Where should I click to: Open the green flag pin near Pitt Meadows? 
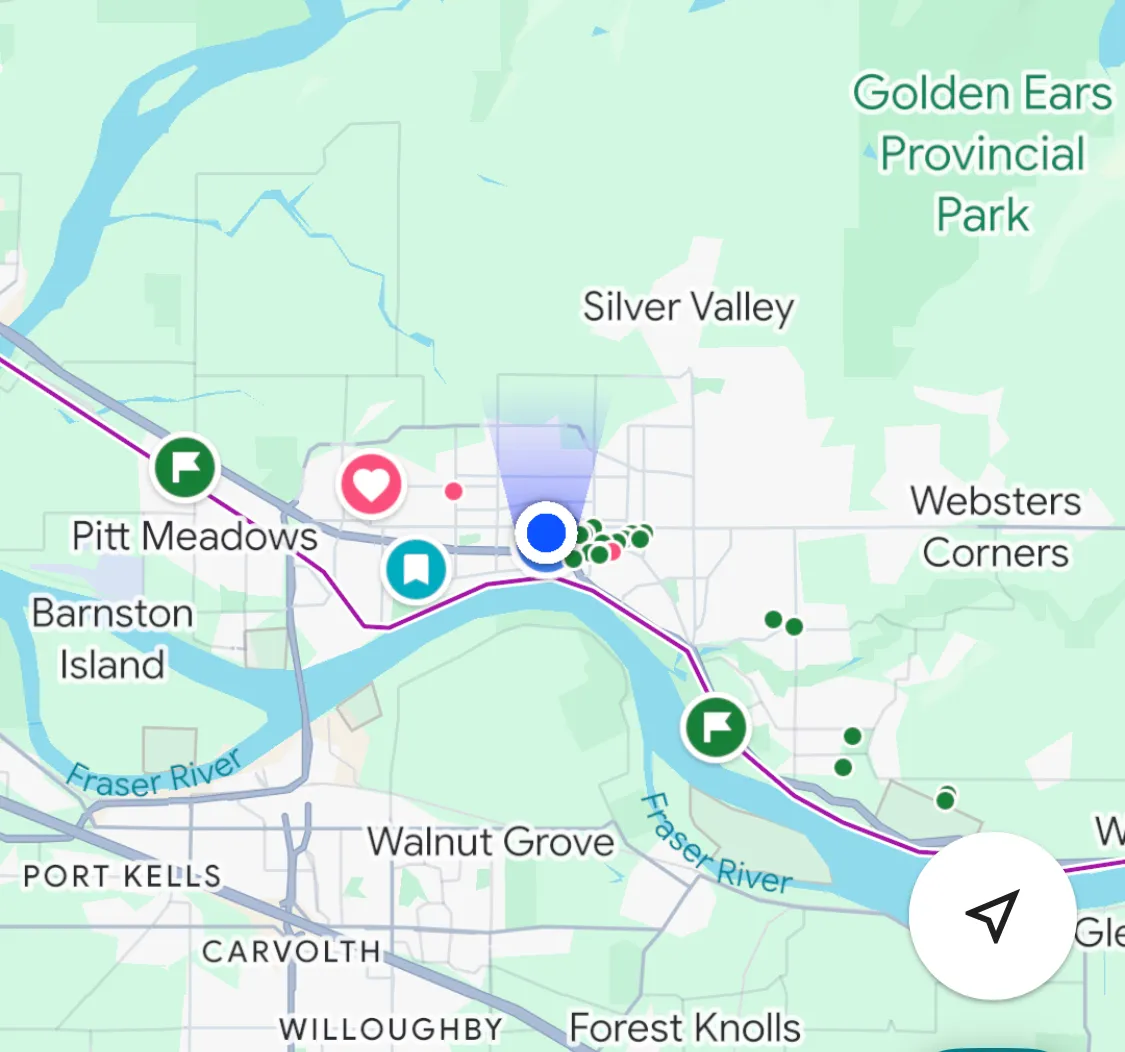pos(185,466)
